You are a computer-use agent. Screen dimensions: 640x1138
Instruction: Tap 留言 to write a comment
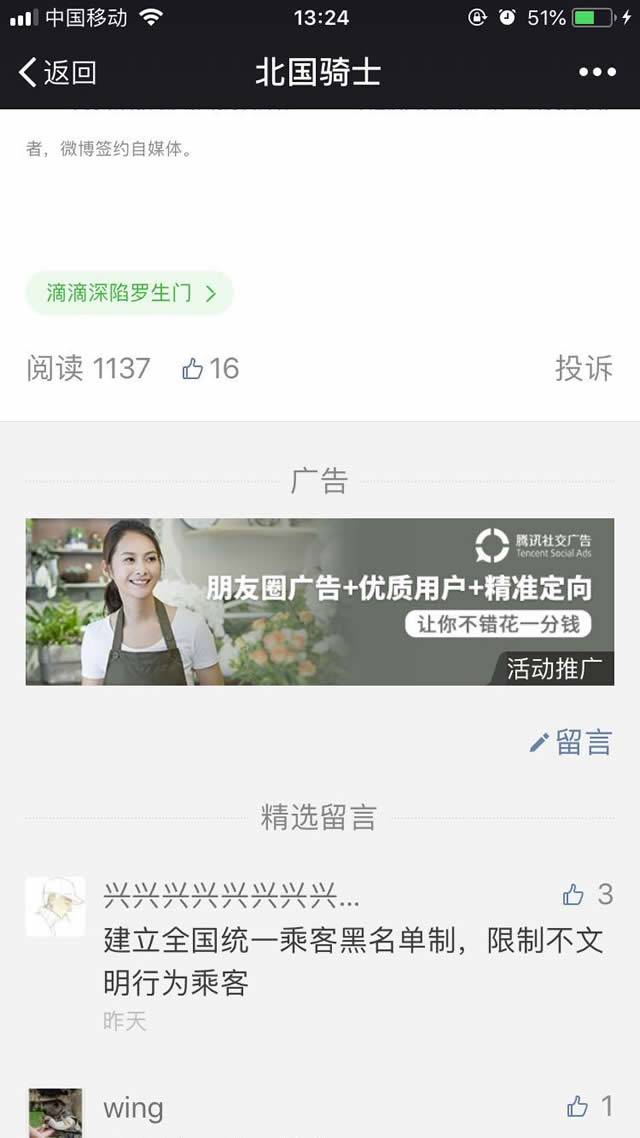point(571,742)
